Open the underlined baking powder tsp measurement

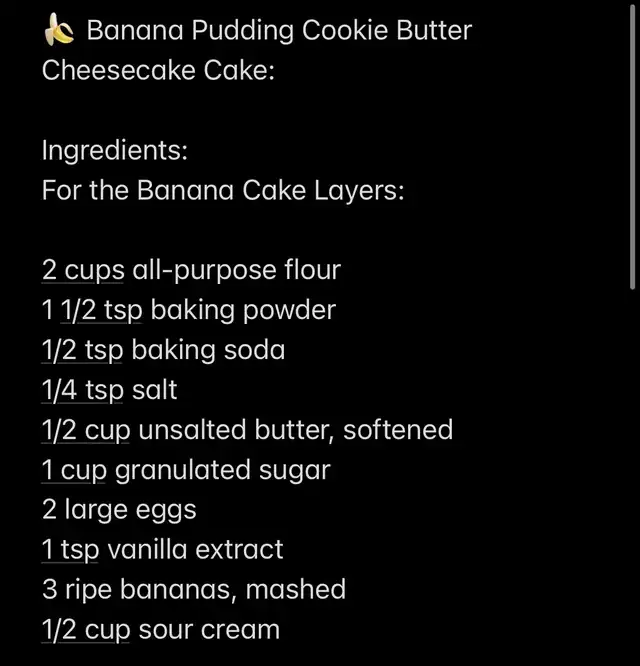[x=101, y=310]
